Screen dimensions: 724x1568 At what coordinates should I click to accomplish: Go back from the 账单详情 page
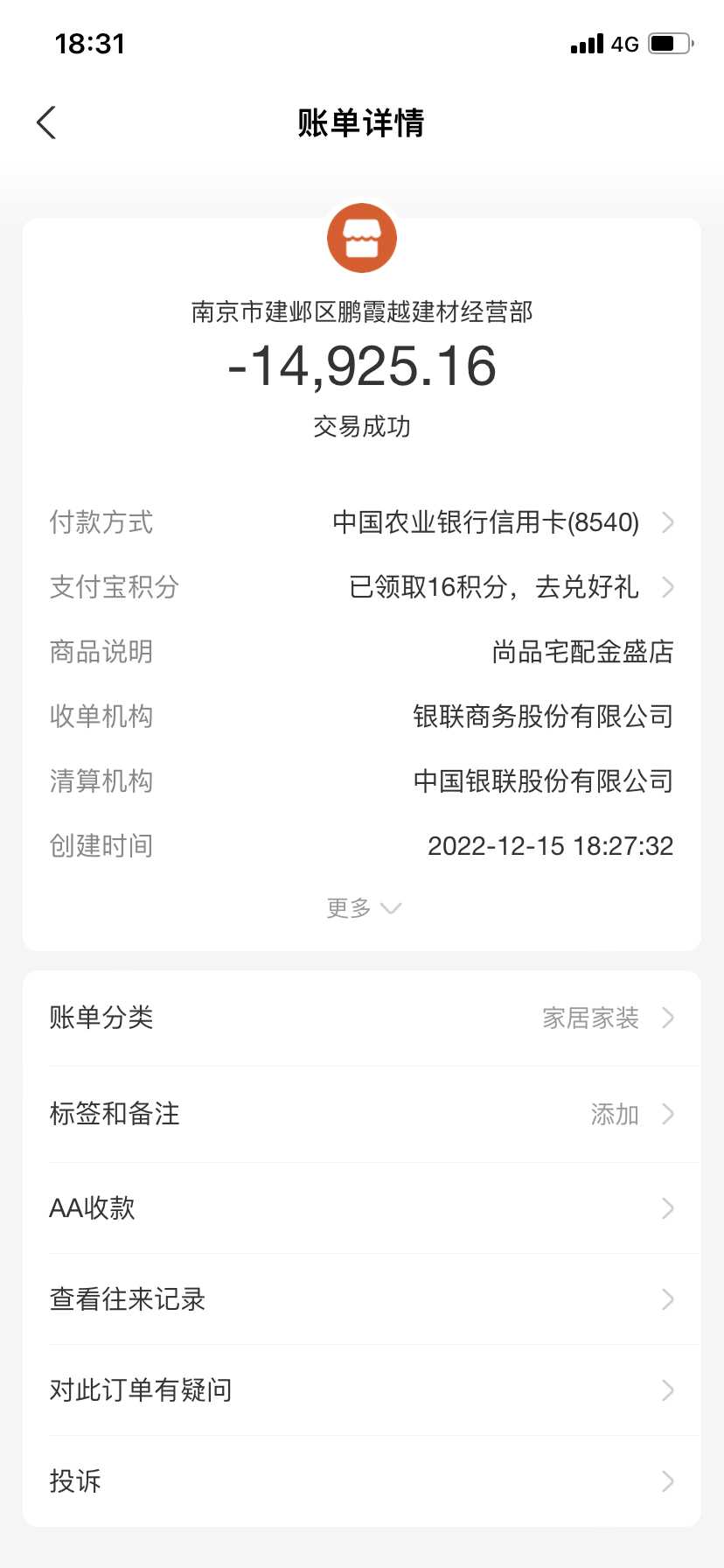[47, 122]
